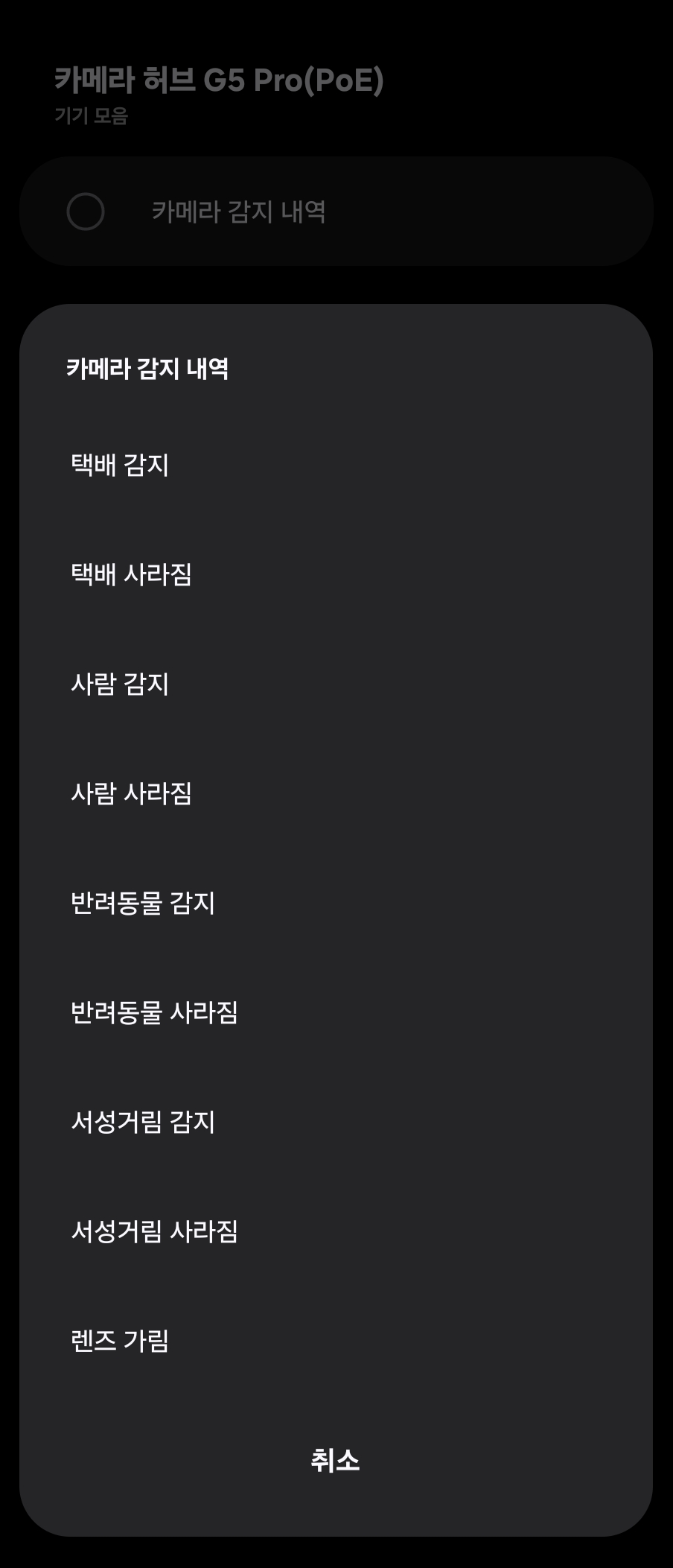
Task: Tap the dark rounded condition card
Action: pos(336,212)
